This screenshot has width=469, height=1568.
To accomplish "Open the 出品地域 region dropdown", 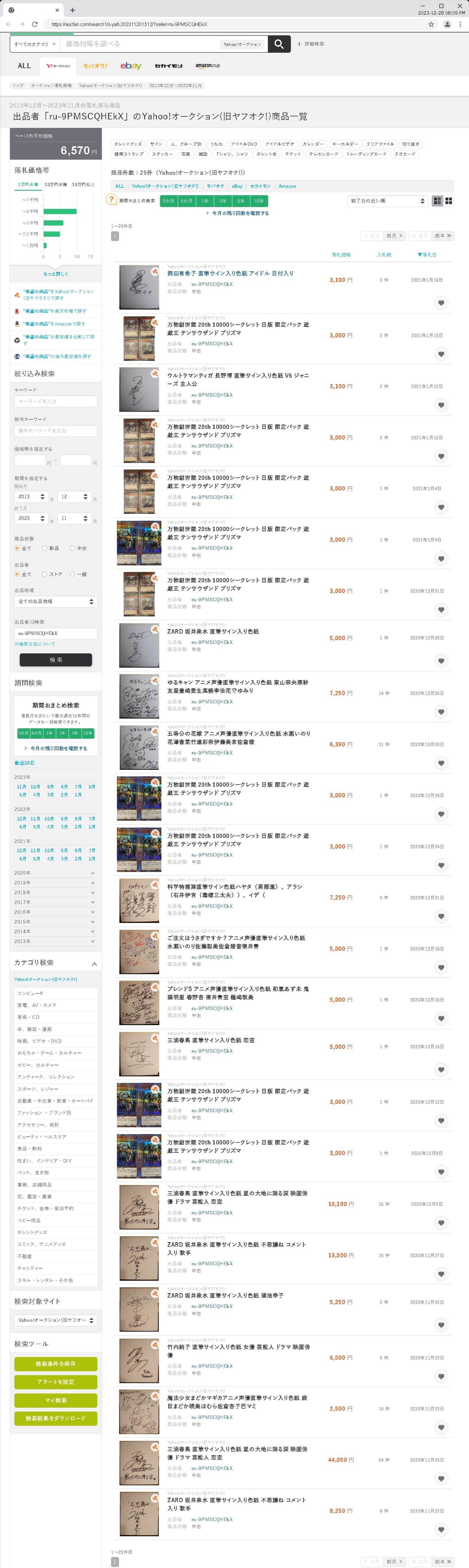I will 55,601.
